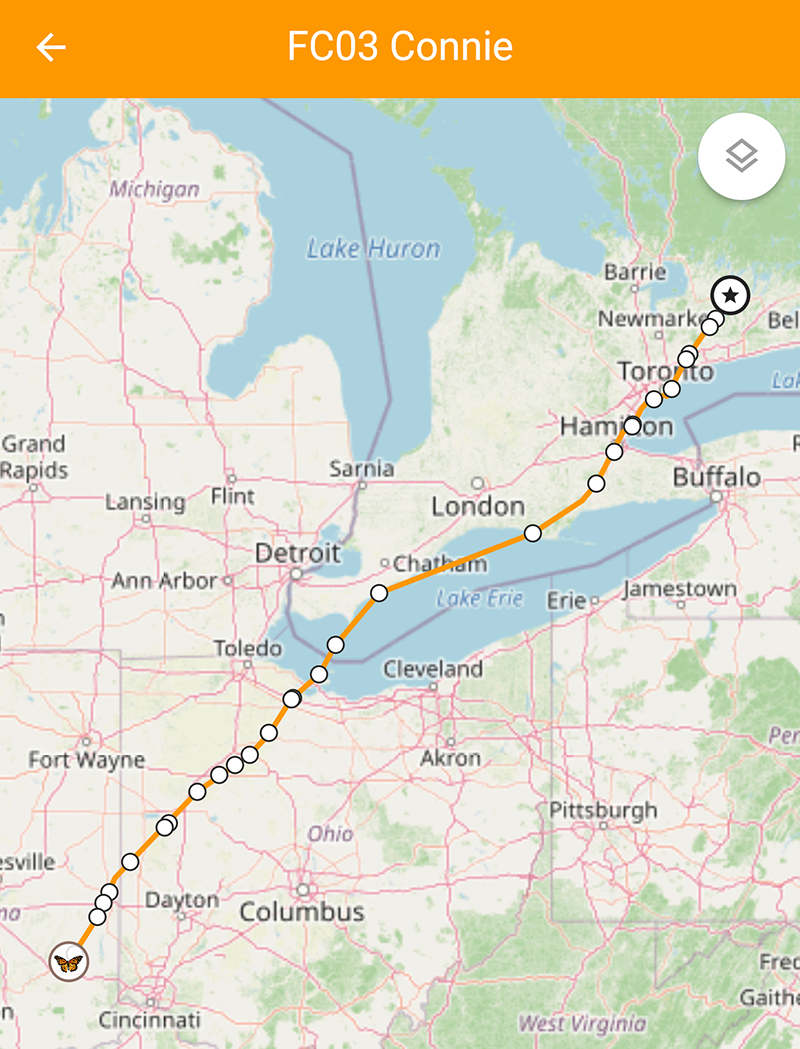Open the map layers button

click(741, 157)
